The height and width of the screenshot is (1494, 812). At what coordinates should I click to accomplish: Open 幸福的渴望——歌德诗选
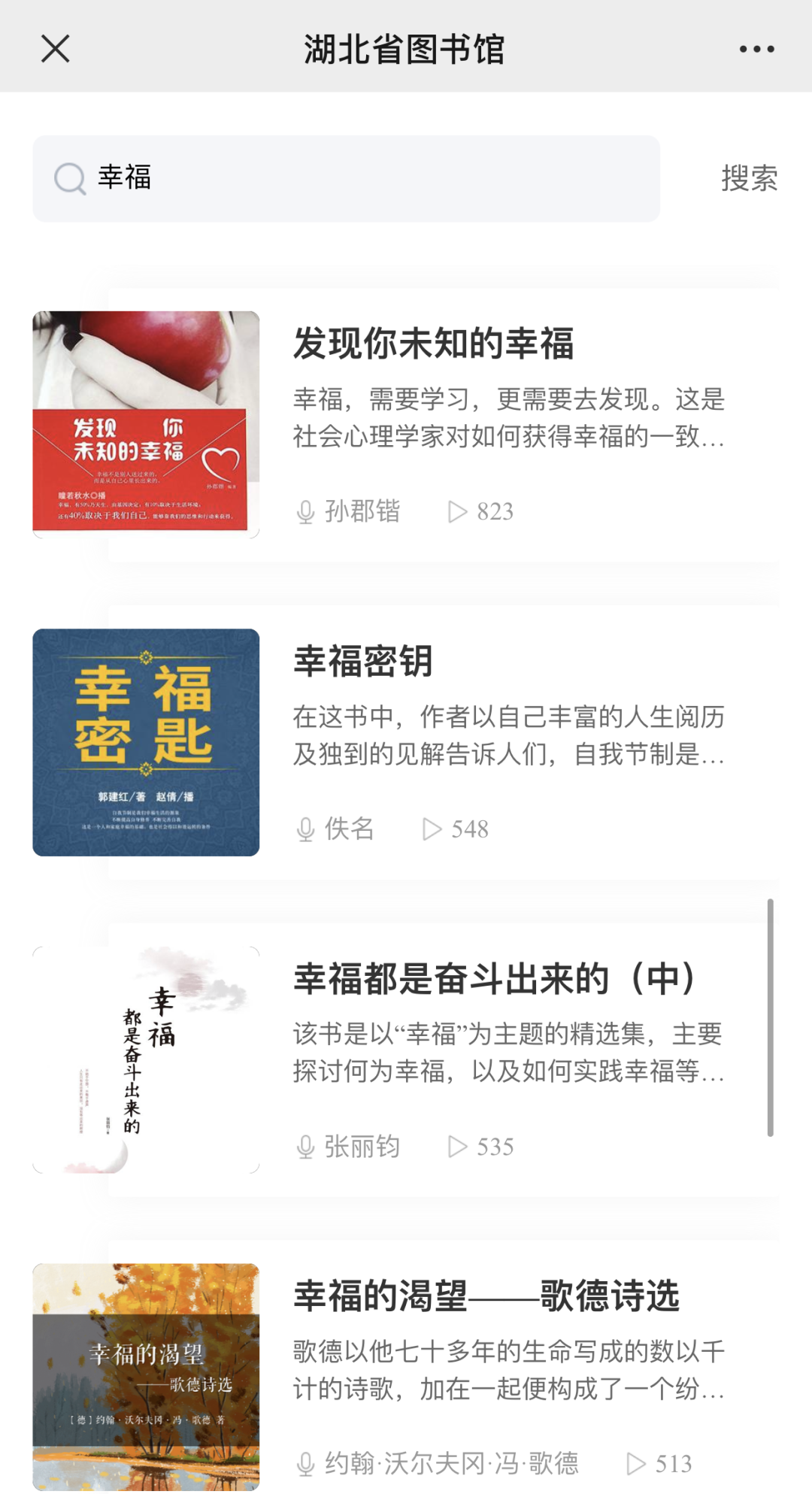(x=486, y=1296)
